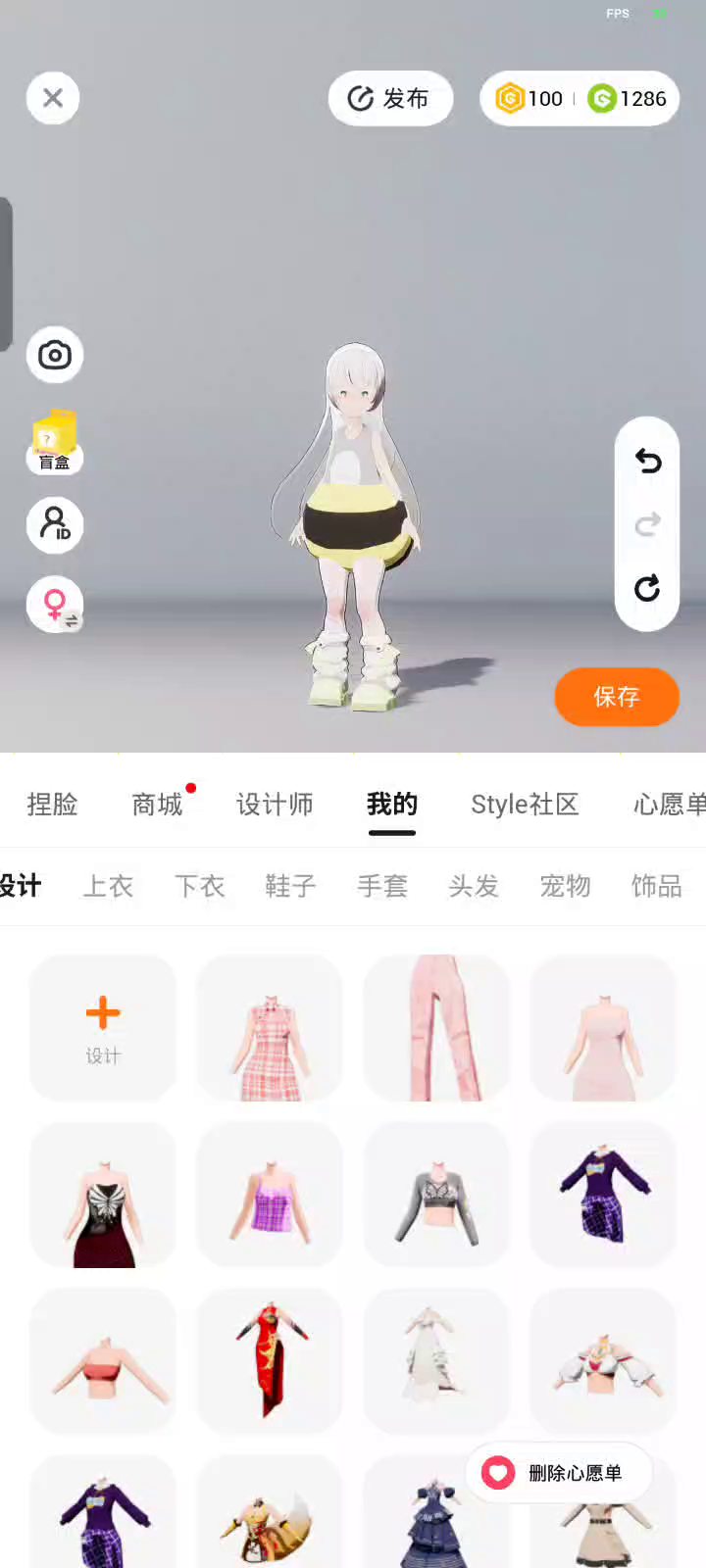Image resolution: width=706 pixels, height=1568 pixels.
Task: Open the 盲盒 blind box
Action: (55, 443)
